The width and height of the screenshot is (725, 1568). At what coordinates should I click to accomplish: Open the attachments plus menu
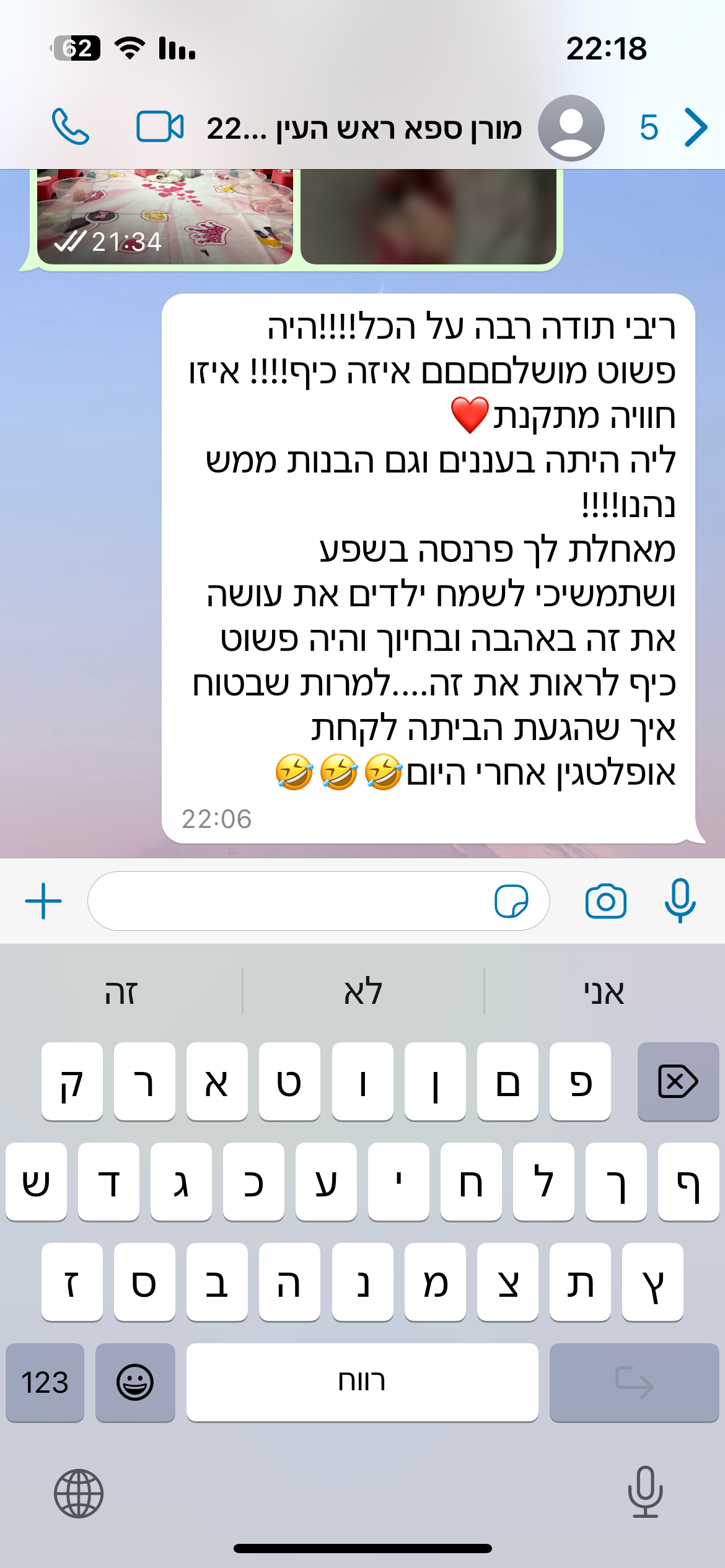click(x=43, y=901)
